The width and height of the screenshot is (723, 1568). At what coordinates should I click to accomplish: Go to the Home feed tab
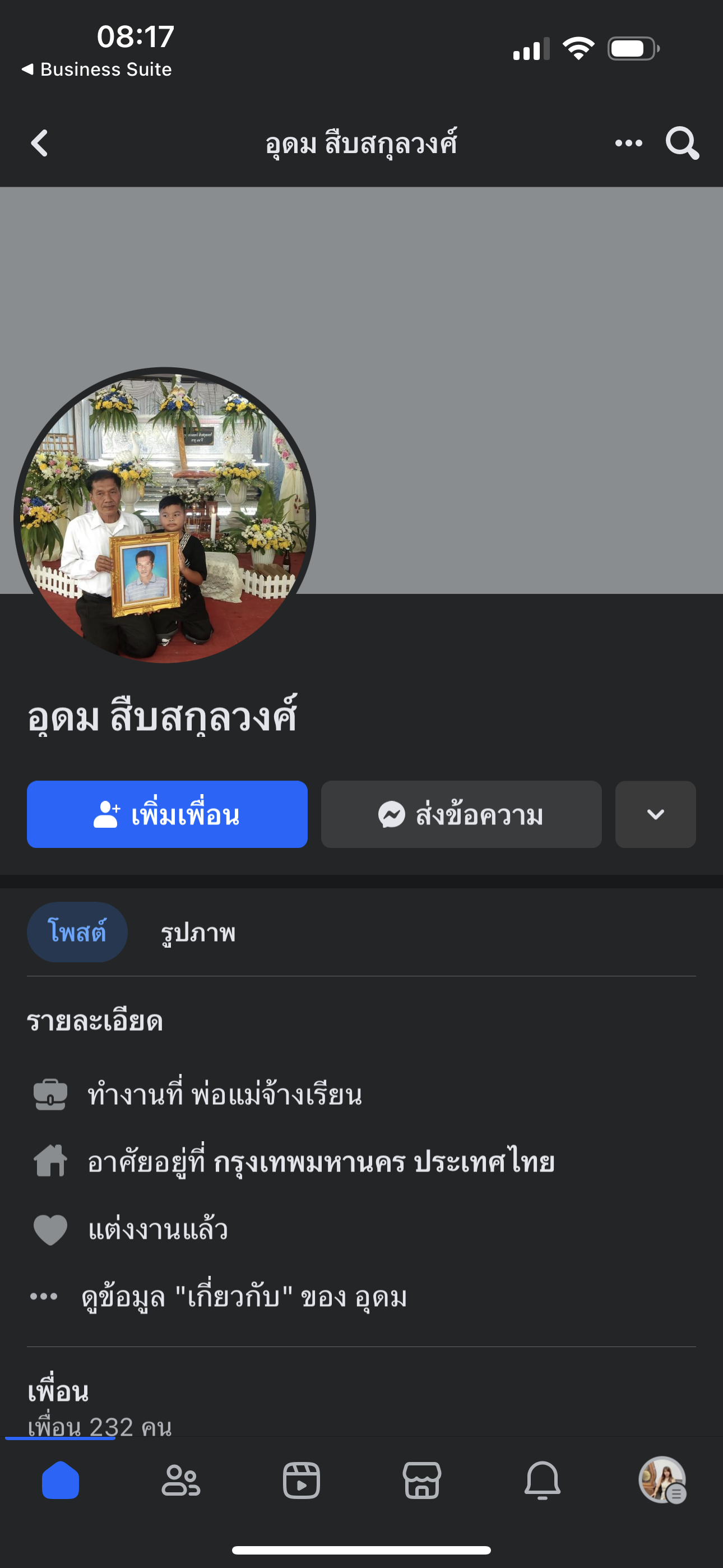61,1481
